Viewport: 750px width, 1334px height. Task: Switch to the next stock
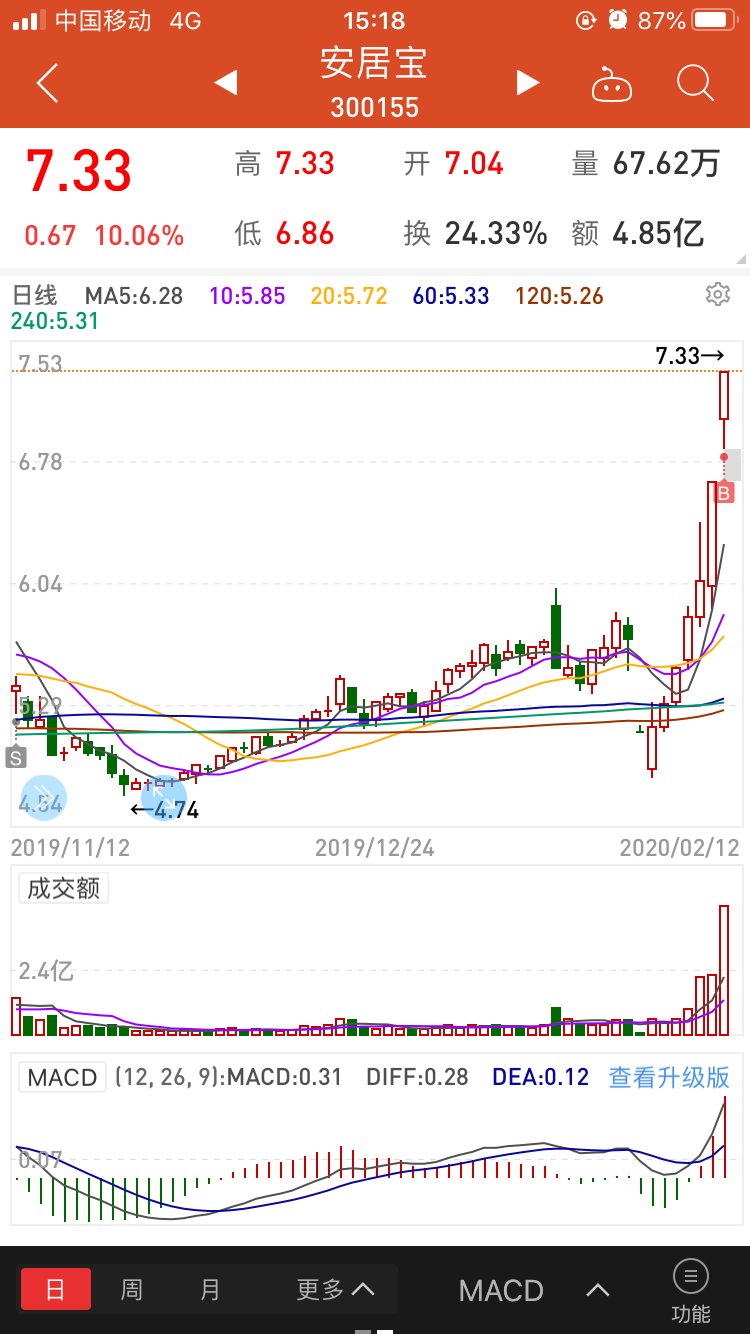[528, 83]
